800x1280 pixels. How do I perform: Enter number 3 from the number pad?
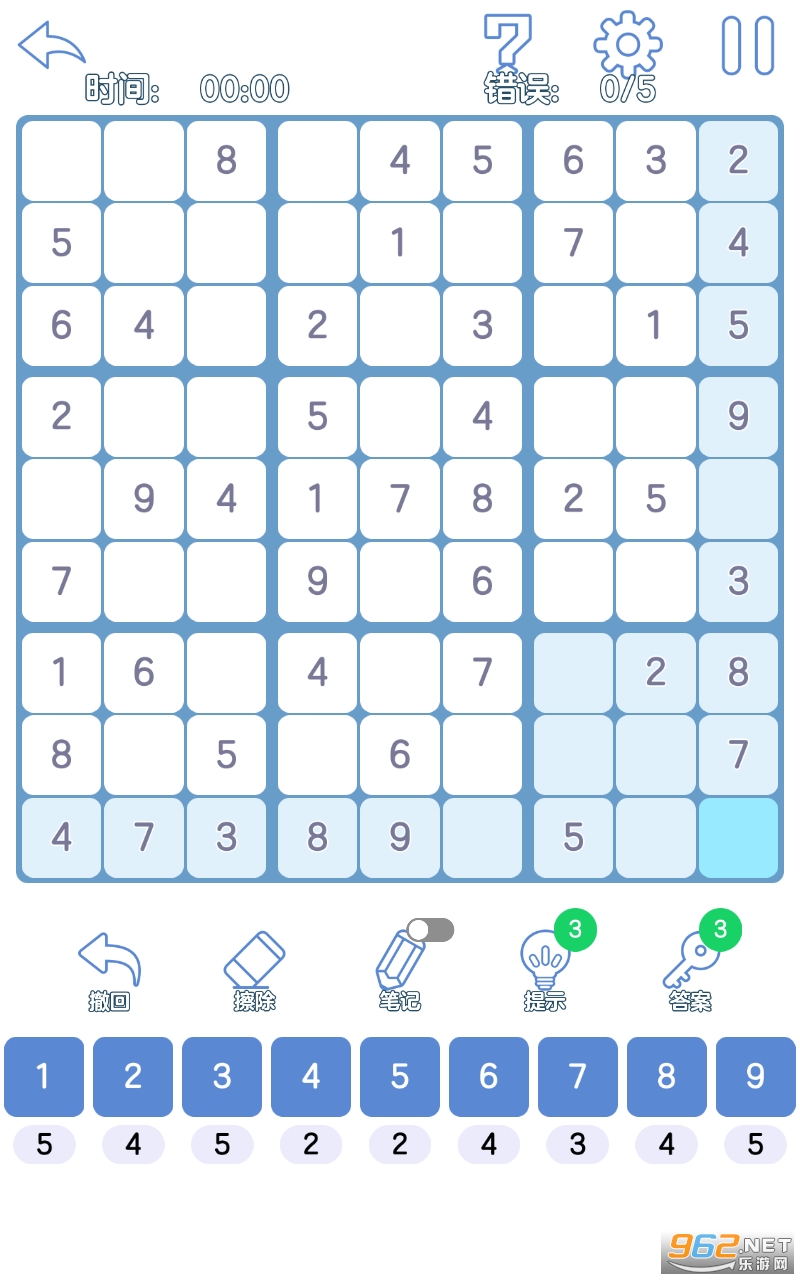222,1077
